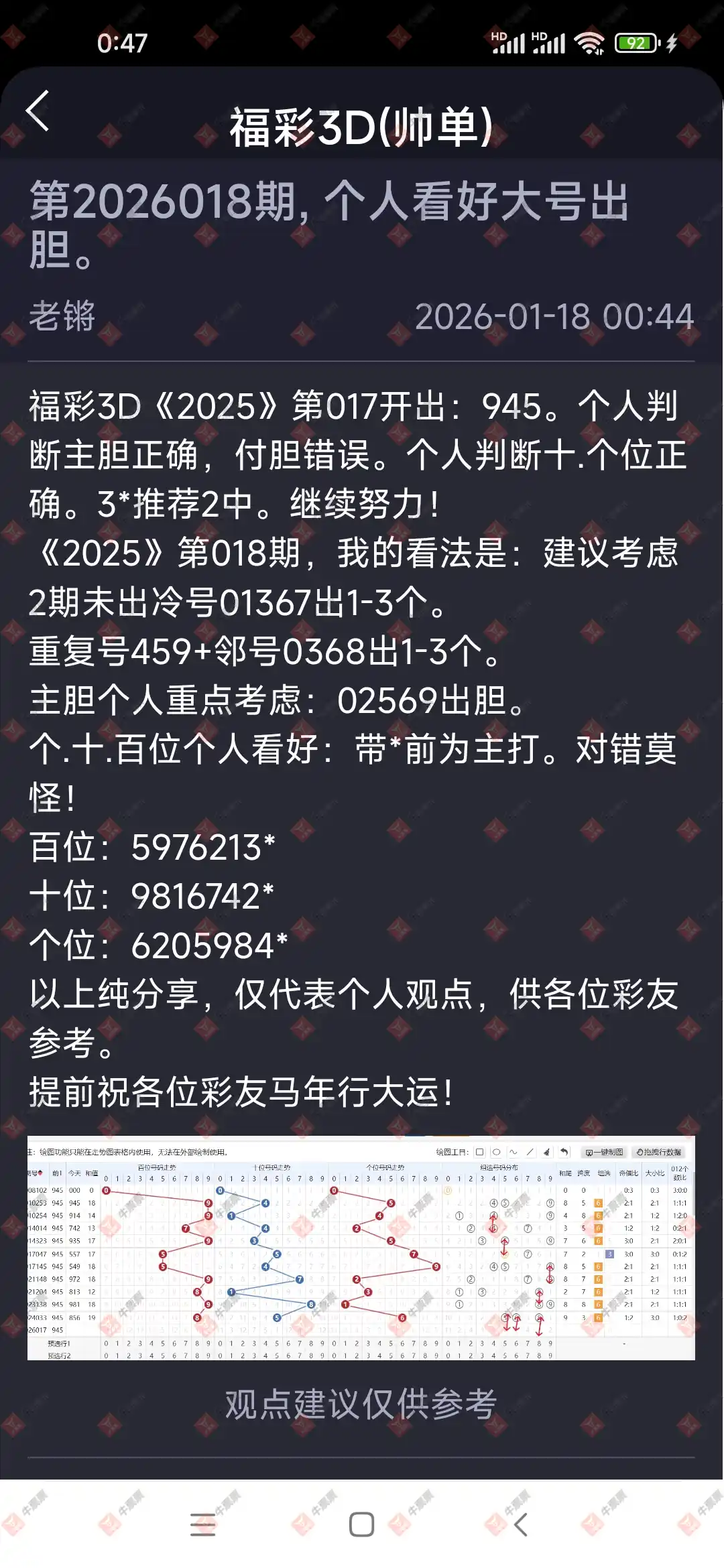Tap the system back button in navigation bar

tap(520, 1524)
